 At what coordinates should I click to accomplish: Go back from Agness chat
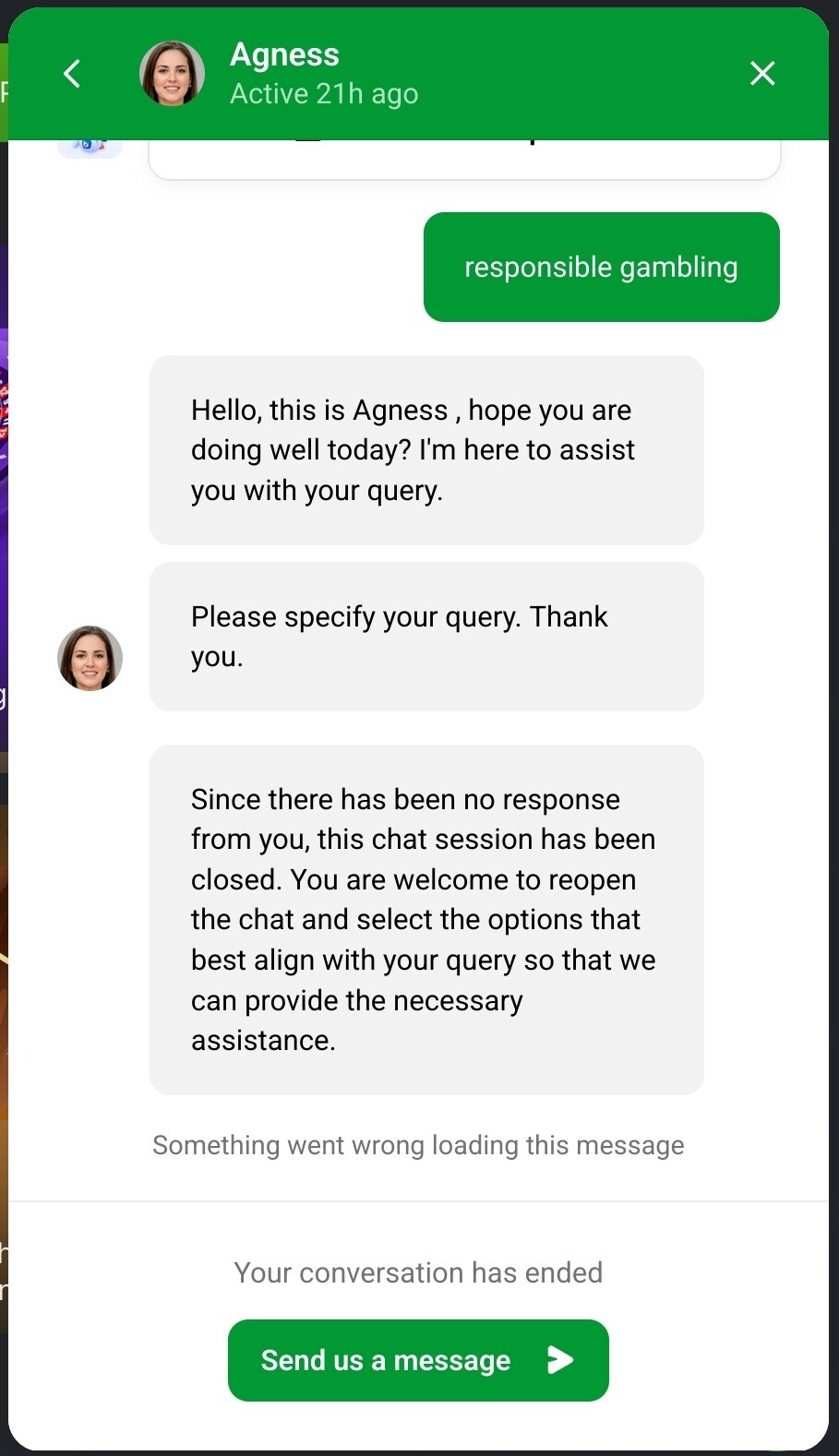72,74
